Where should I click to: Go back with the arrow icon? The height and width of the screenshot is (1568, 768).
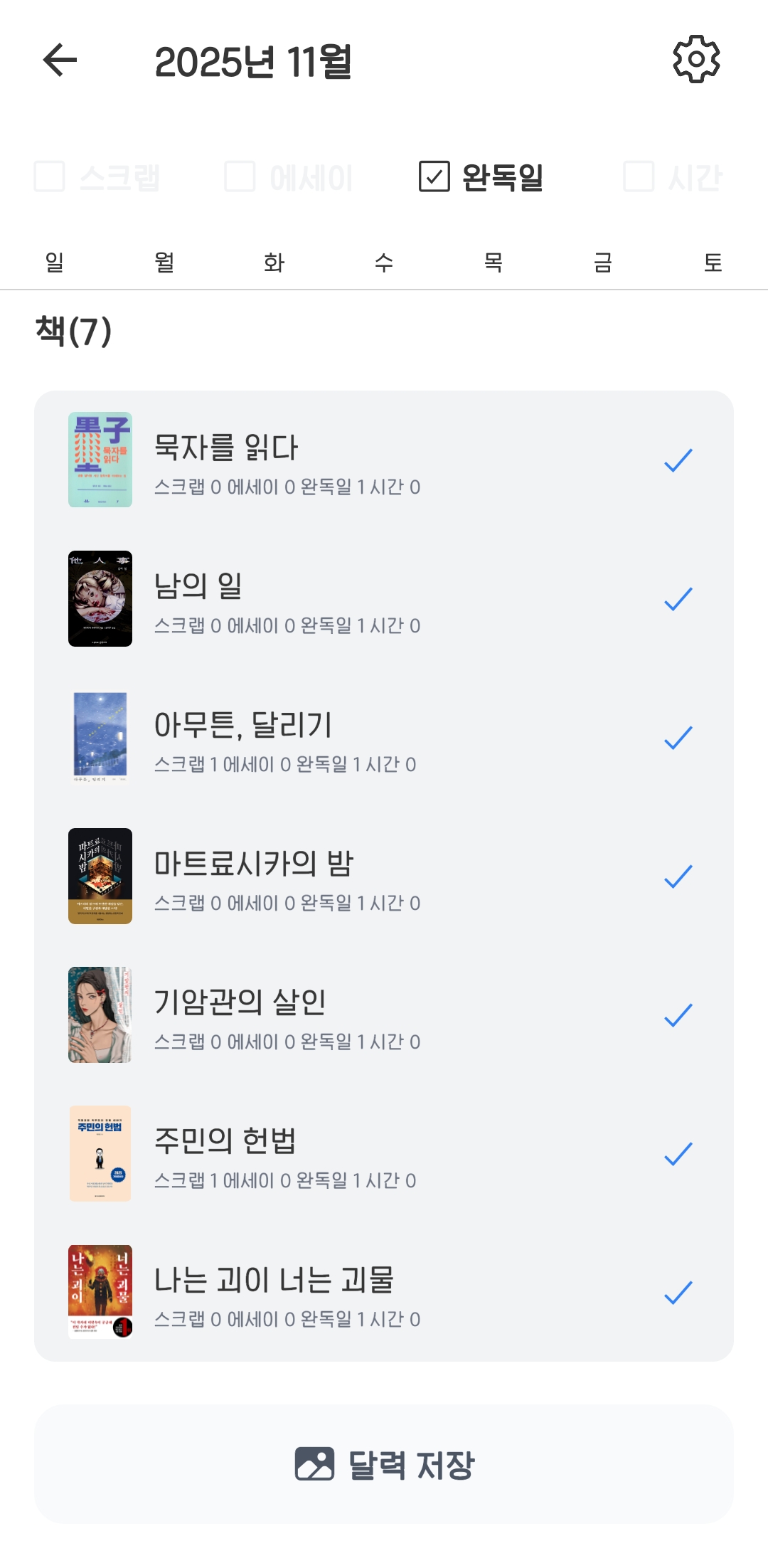60,60
